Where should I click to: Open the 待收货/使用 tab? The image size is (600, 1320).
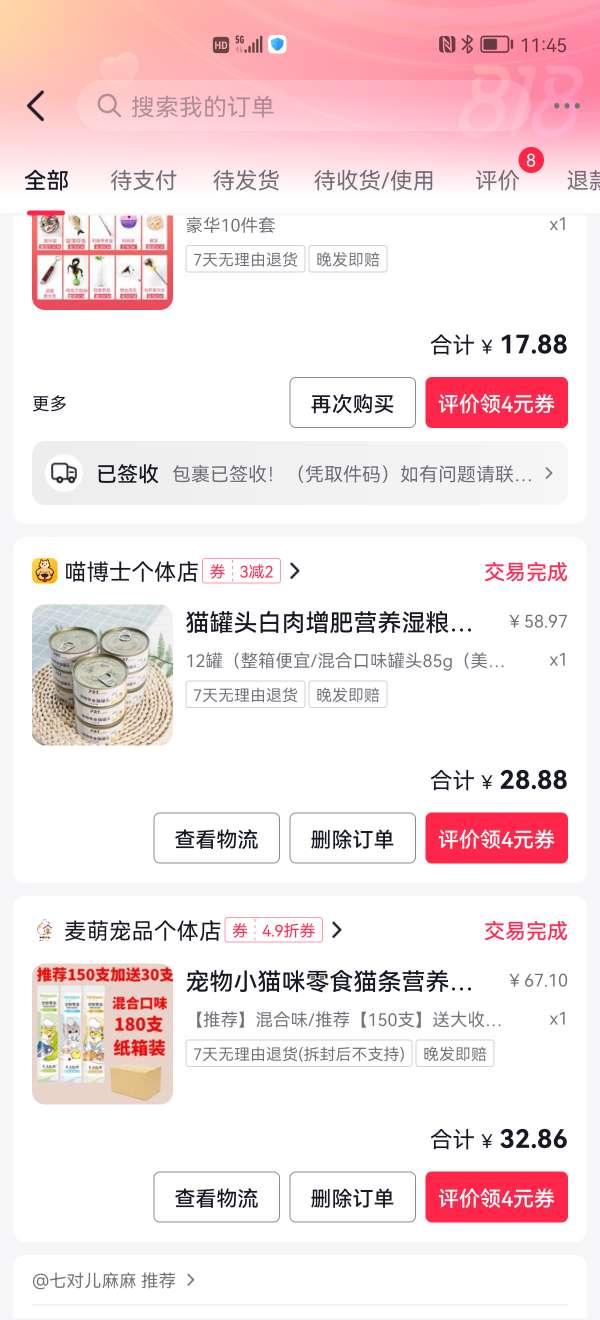tap(374, 180)
